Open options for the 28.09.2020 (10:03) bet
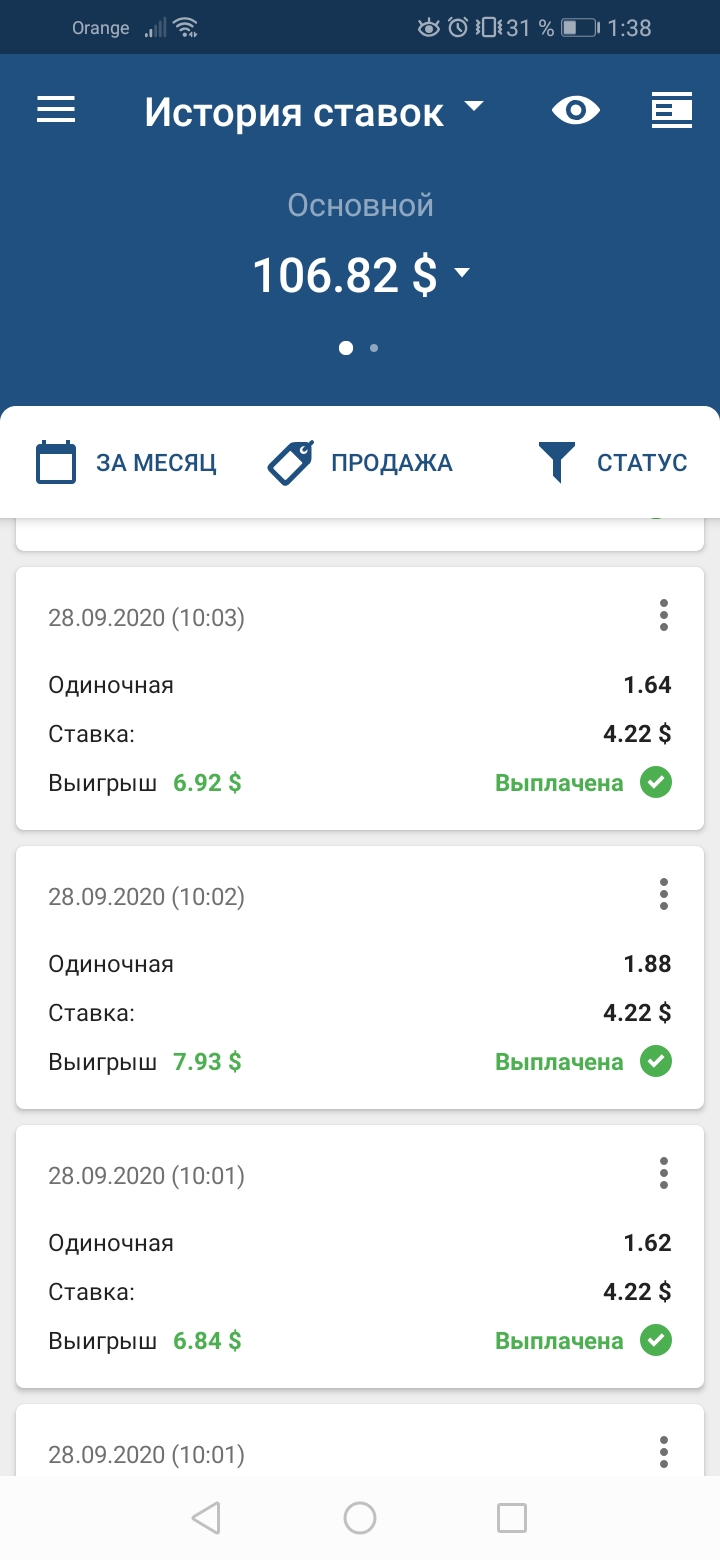This screenshot has width=720, height=1560. 663,615
